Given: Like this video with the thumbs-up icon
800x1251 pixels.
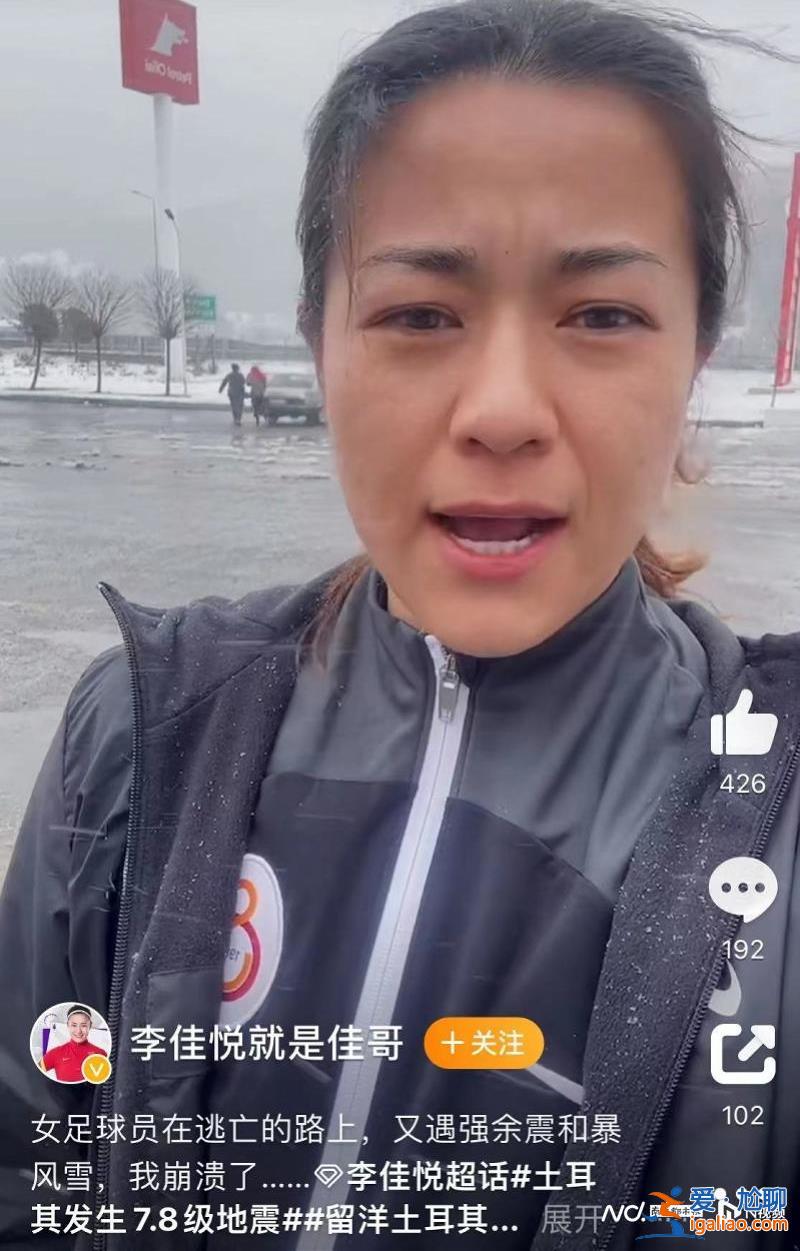Looking at the screenshot, I should 743,723.
